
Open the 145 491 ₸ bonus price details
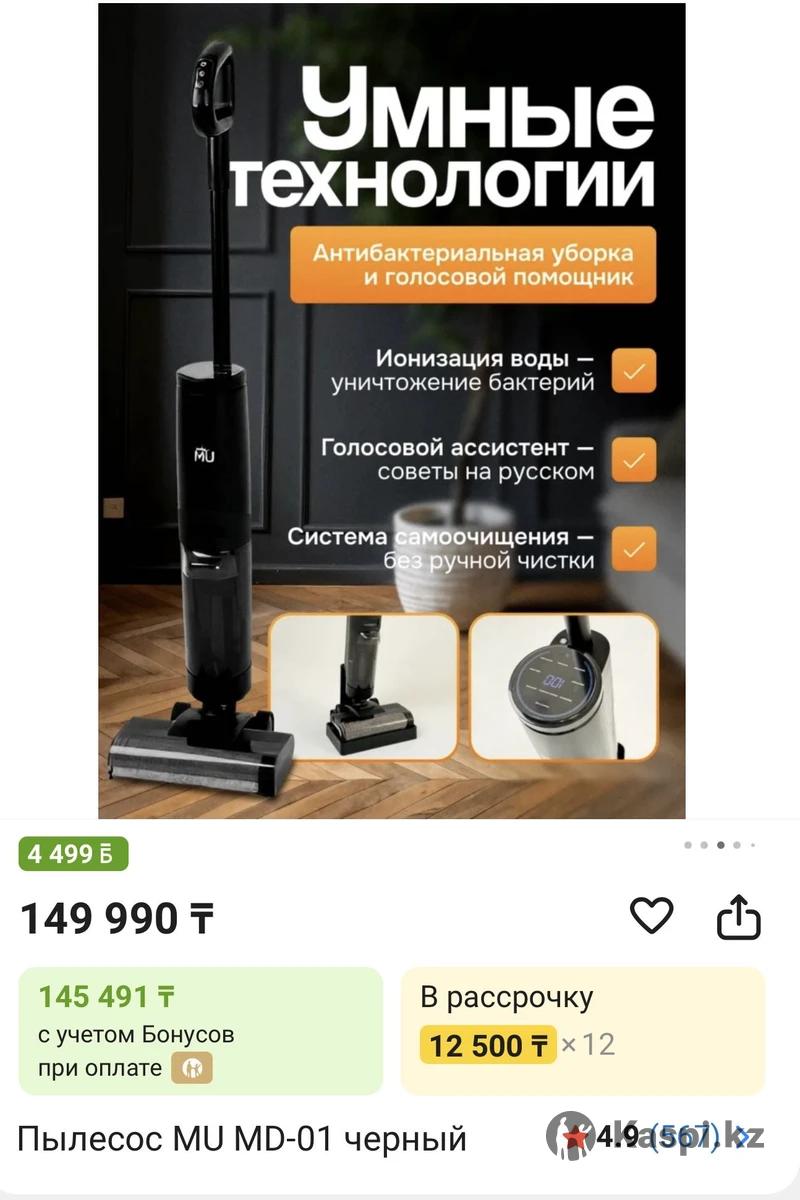tap(201, 1030)
